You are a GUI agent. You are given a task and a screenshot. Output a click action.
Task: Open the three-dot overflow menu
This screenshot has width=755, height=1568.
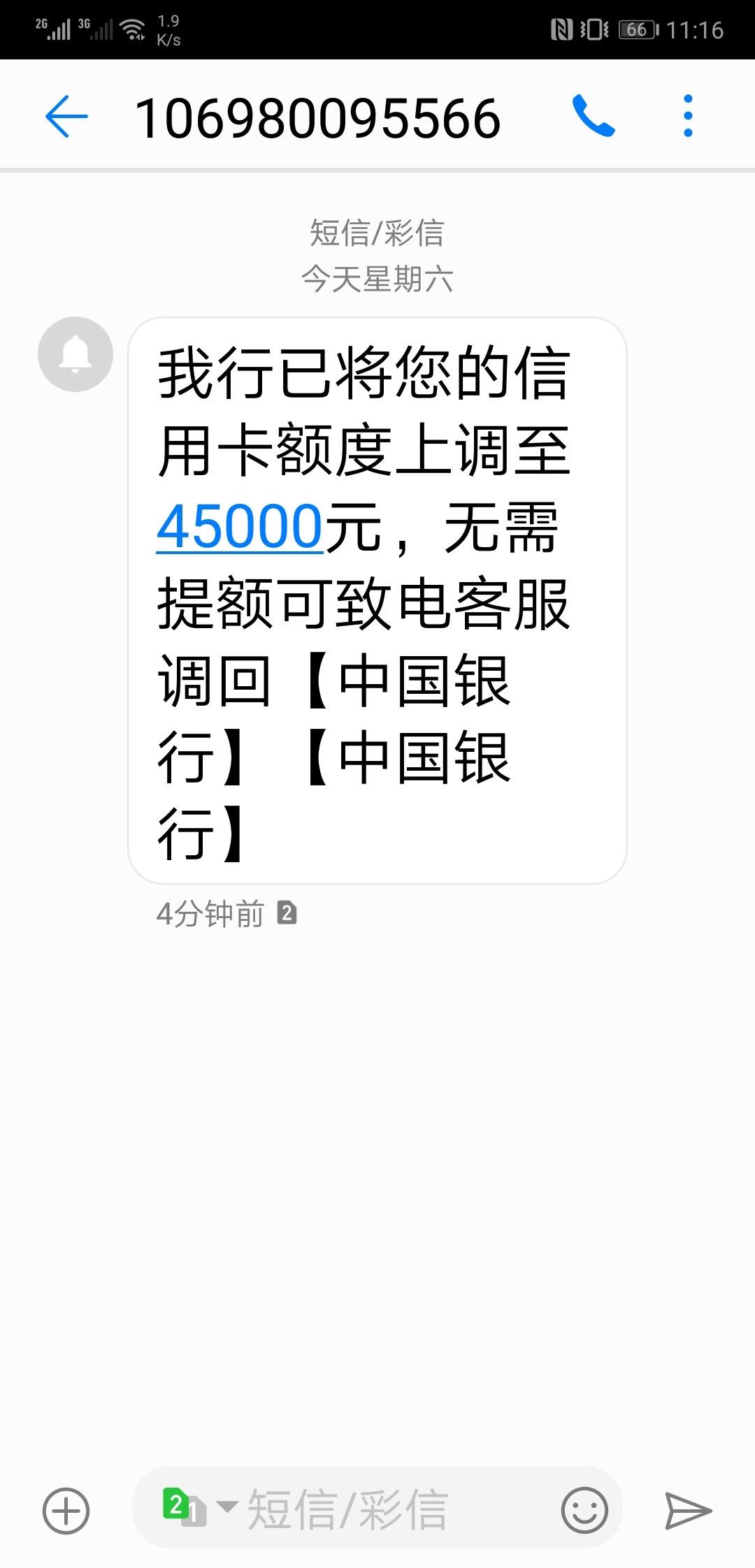pyautogui.click(x=688, y=116)
